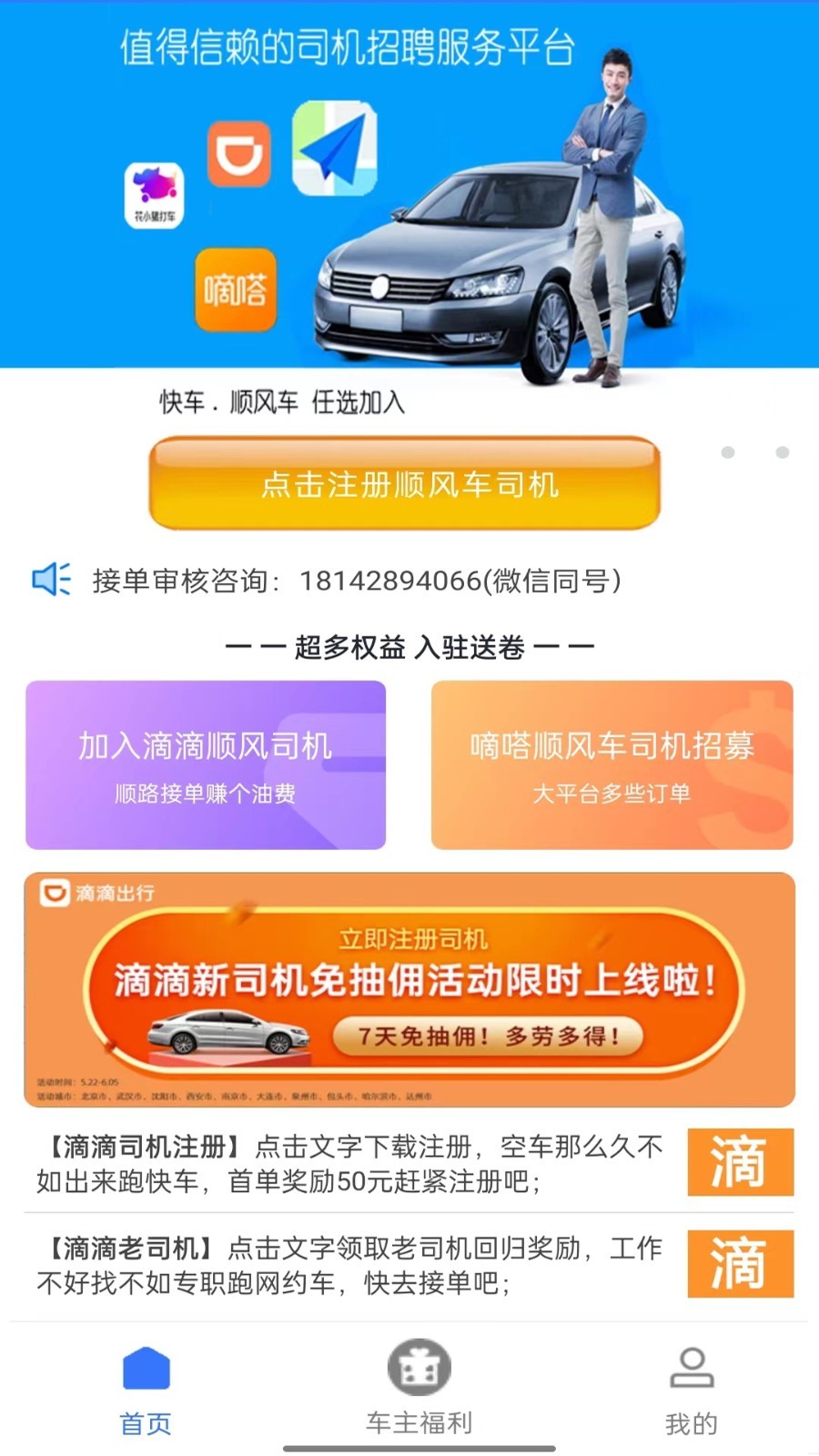
Task: Switch to 我的 tab
Action: coord(692,1390)
